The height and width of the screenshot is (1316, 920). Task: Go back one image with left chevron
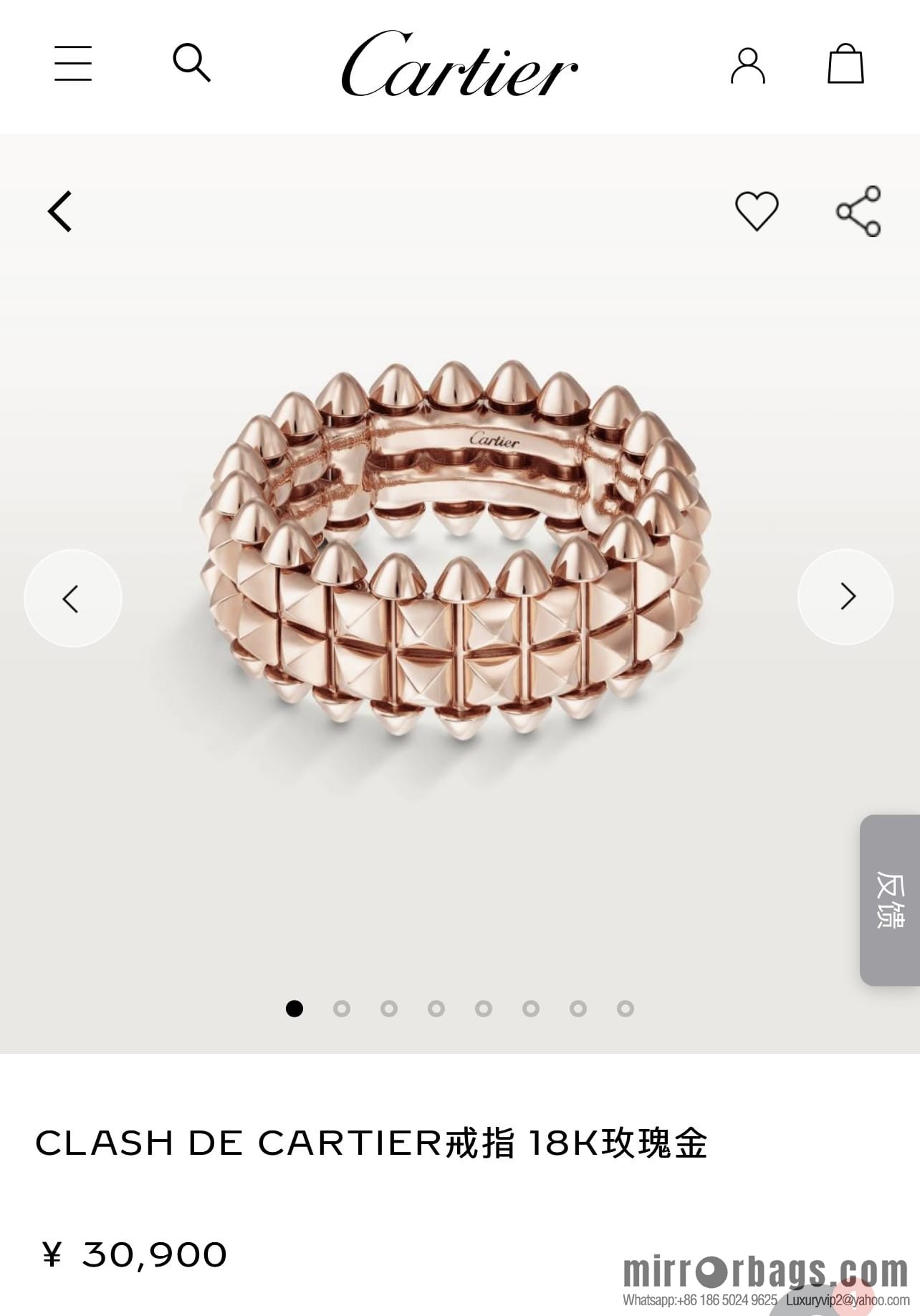coord(72,597)
